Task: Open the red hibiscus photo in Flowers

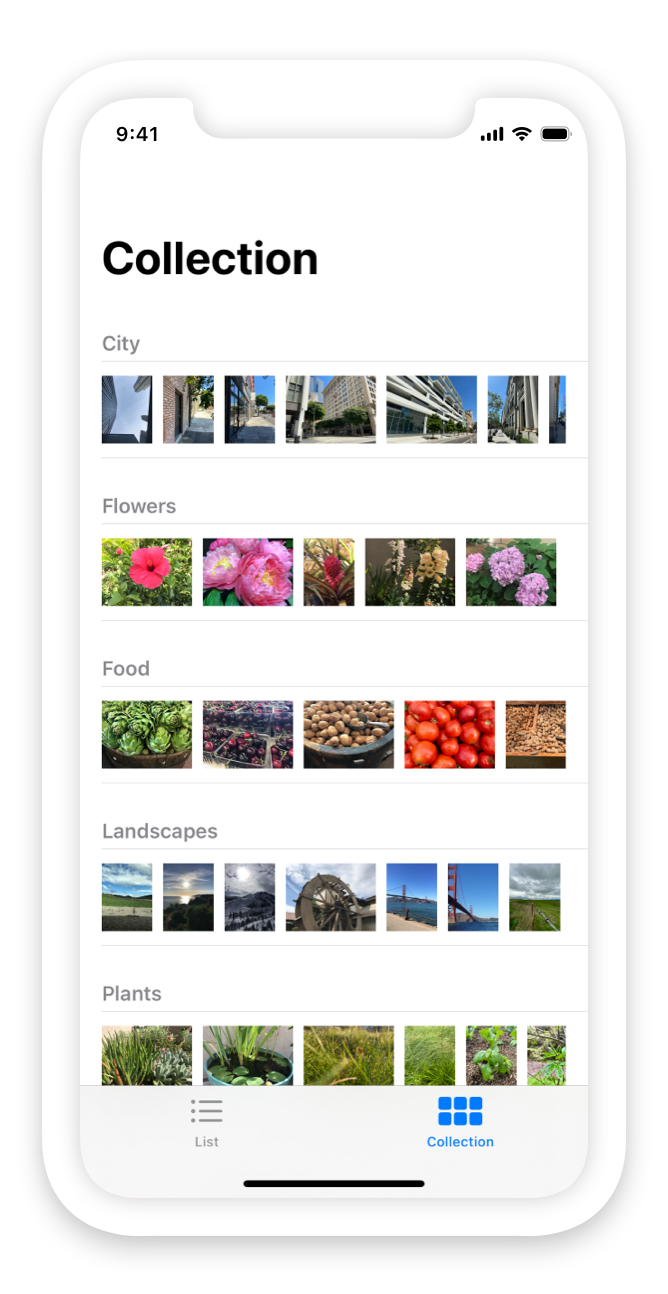Action: tap(147, 572)
